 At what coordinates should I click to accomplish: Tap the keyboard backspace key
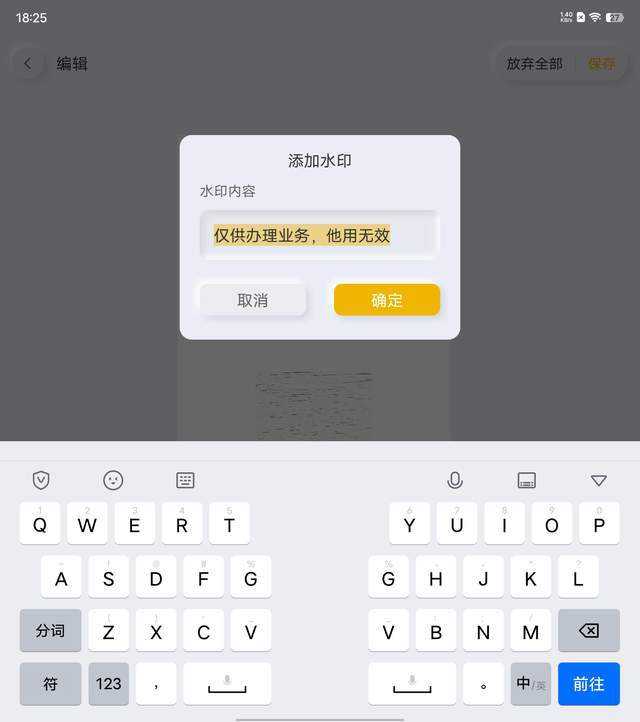pyautogui.click(x=589, y=631)
